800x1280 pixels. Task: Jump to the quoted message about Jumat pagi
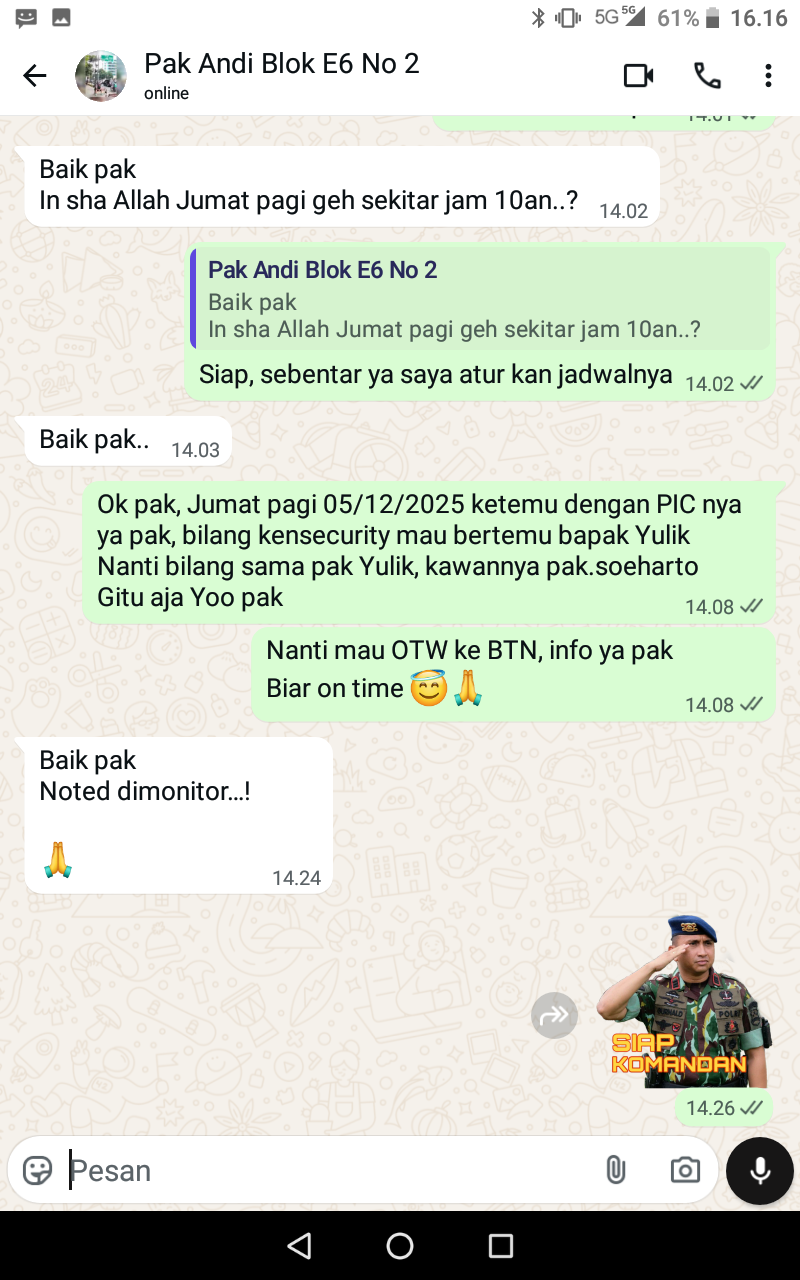[x=480, y=300]
